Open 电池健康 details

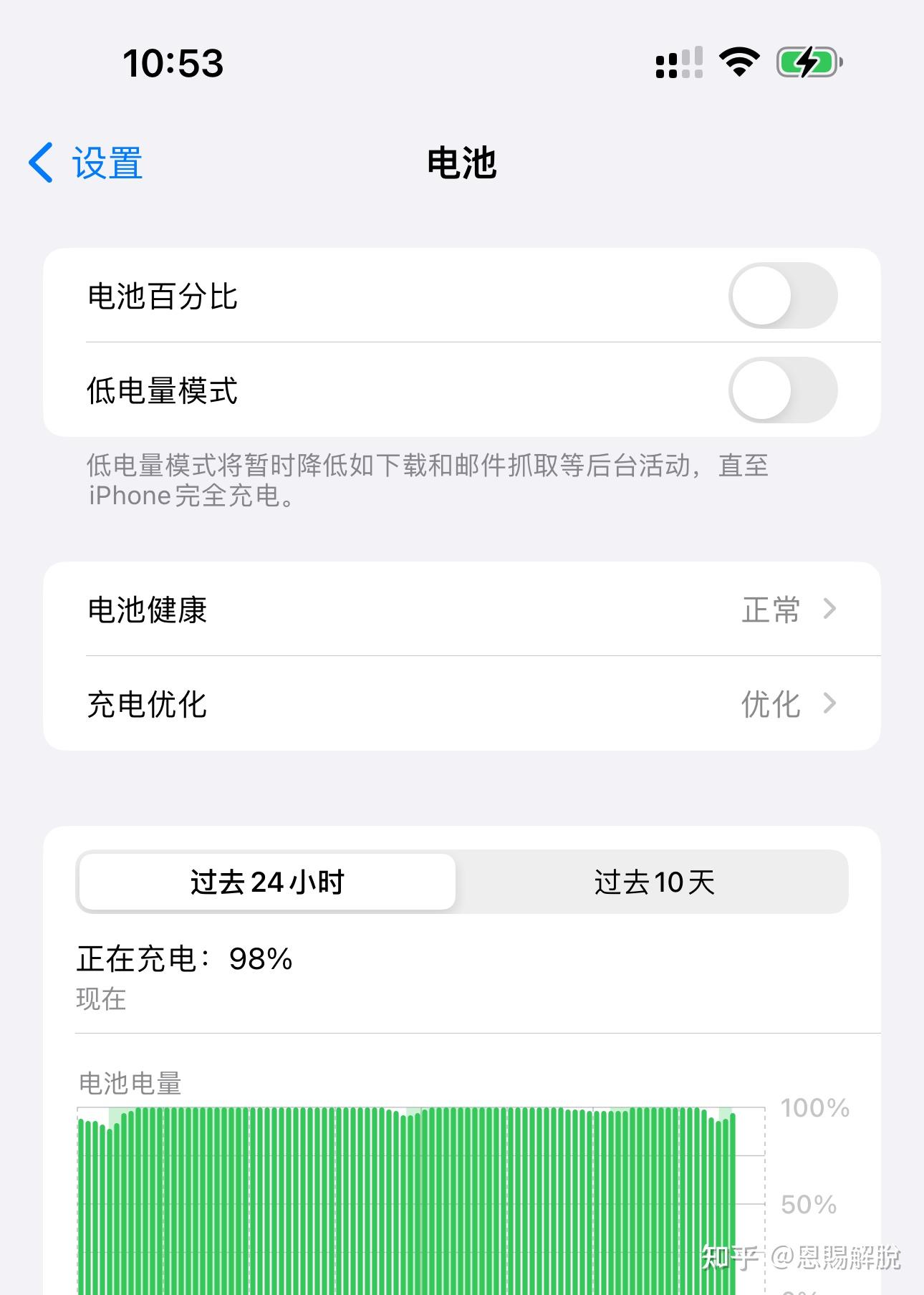(462, 609)
